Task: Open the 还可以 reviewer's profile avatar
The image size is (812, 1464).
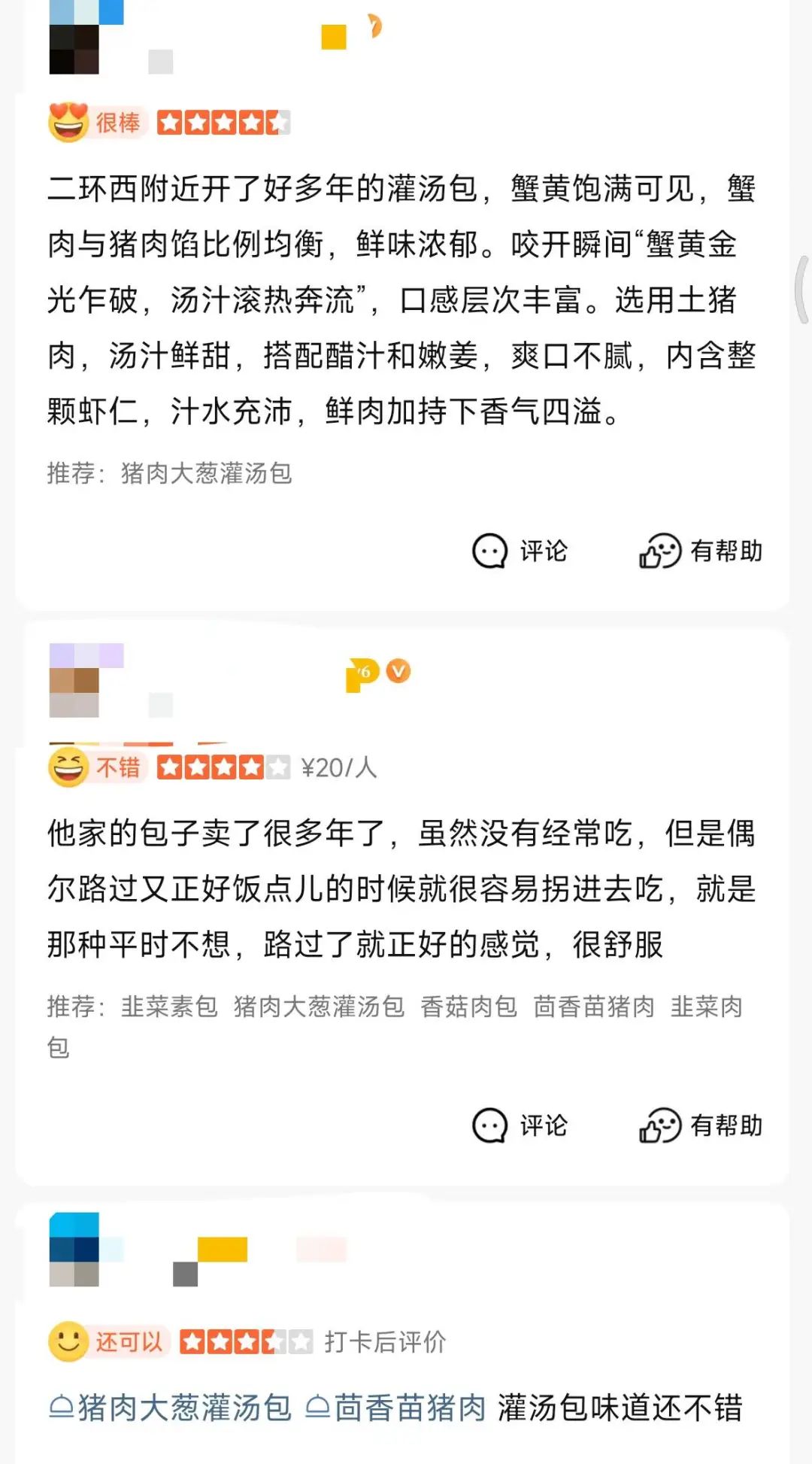Action: point(74,1249)
